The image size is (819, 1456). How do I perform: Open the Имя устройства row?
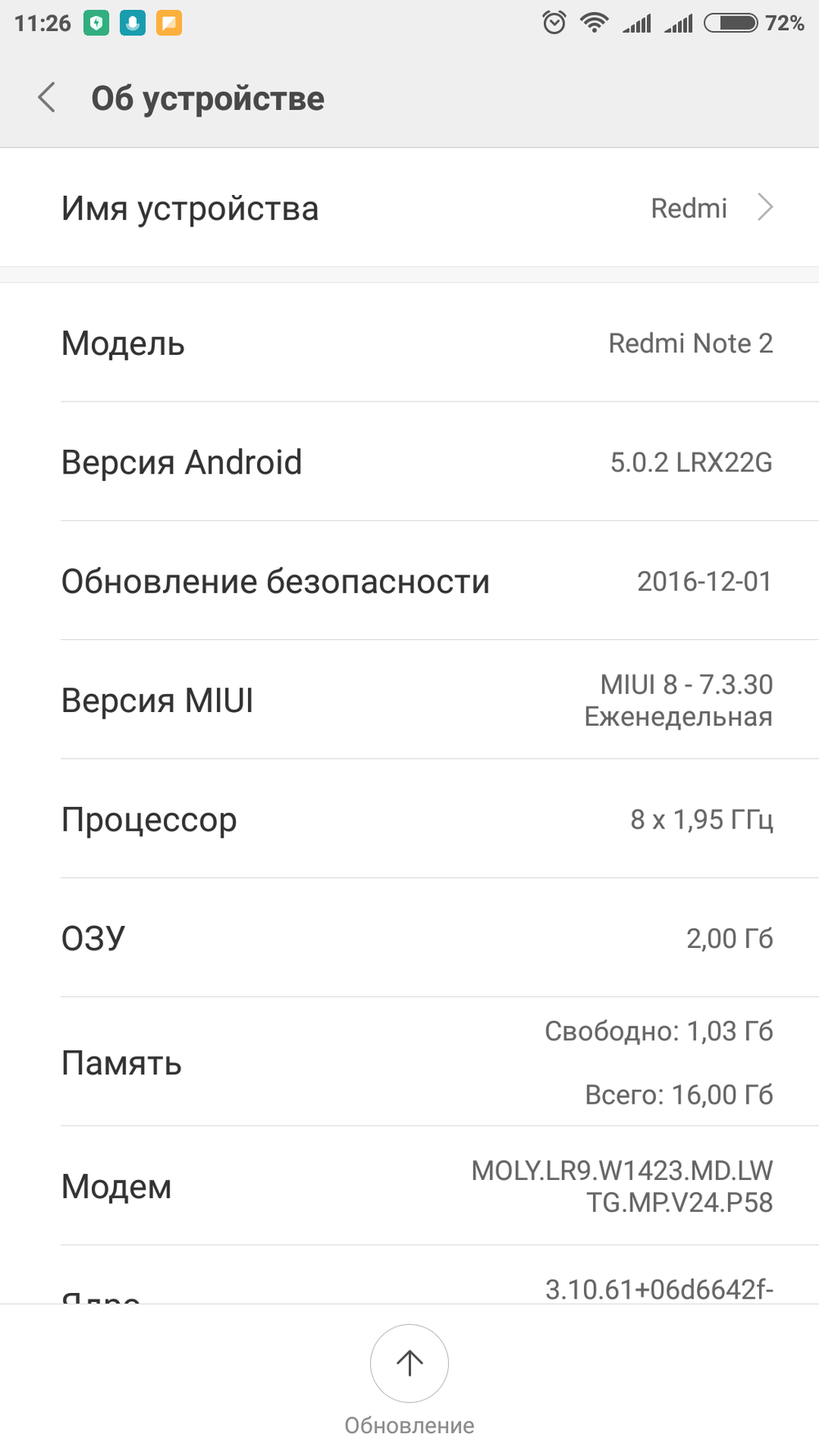click(409, 208)
